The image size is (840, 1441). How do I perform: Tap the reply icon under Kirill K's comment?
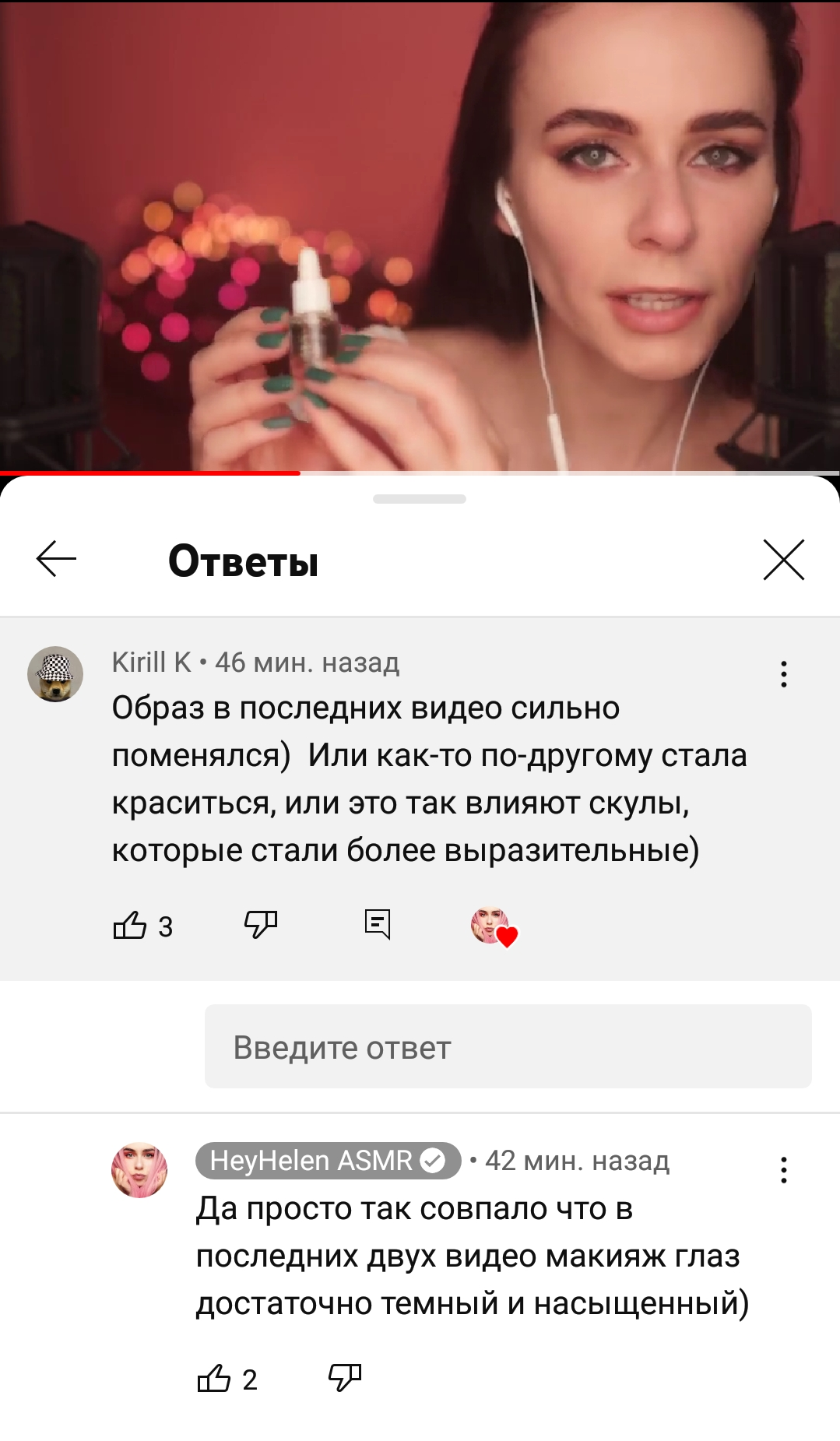378,924
